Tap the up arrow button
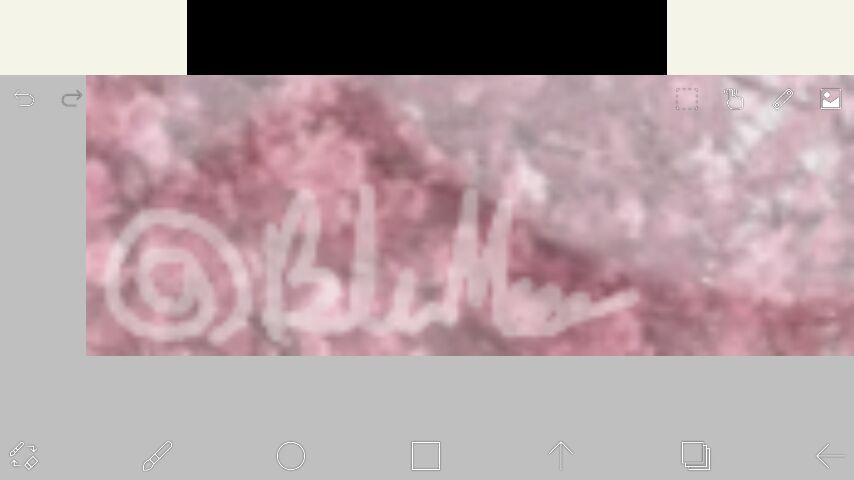 [561, 456]
